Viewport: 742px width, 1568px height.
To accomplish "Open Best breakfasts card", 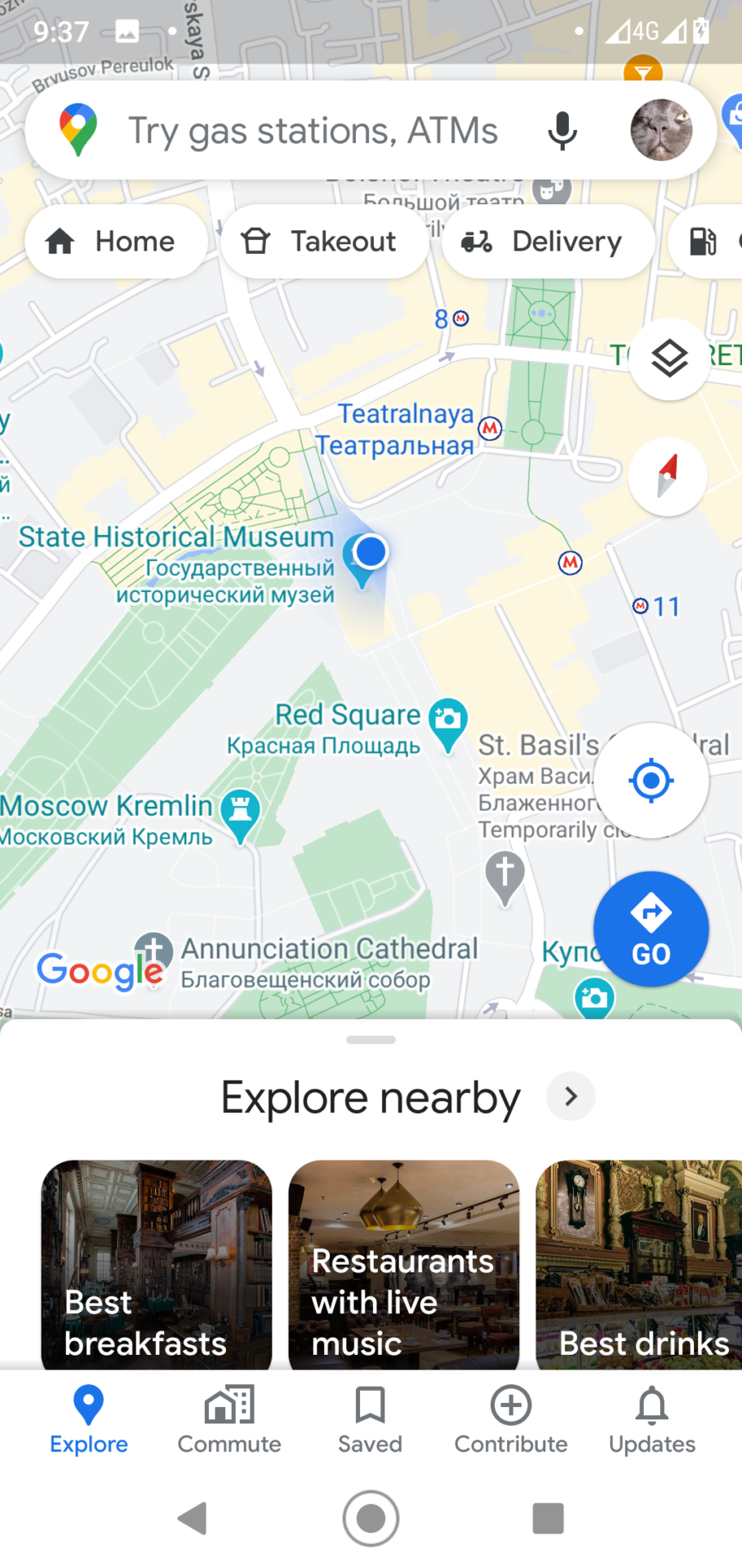I will (x=156, y=1263).
